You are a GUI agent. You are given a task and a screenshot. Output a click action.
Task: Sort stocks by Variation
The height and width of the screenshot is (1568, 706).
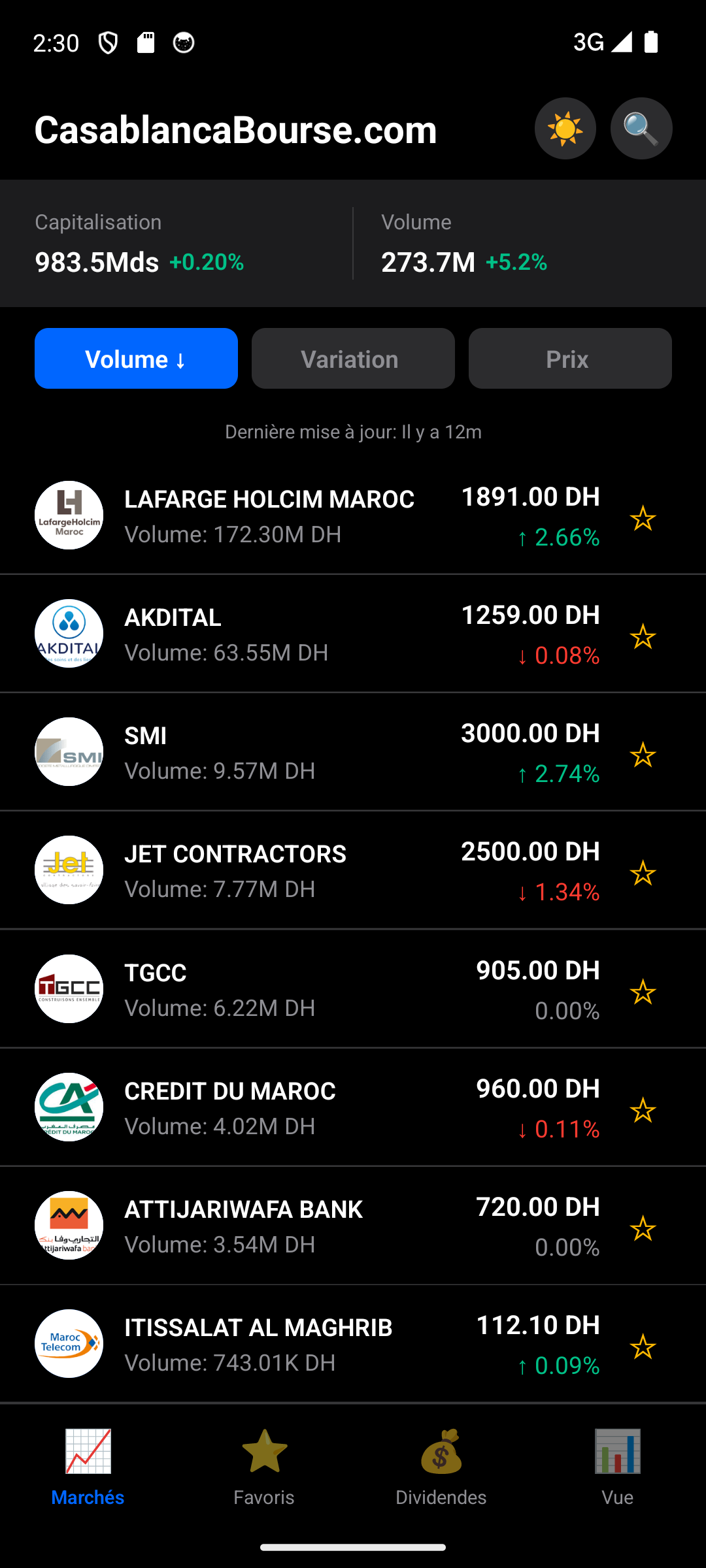(352, 358)
